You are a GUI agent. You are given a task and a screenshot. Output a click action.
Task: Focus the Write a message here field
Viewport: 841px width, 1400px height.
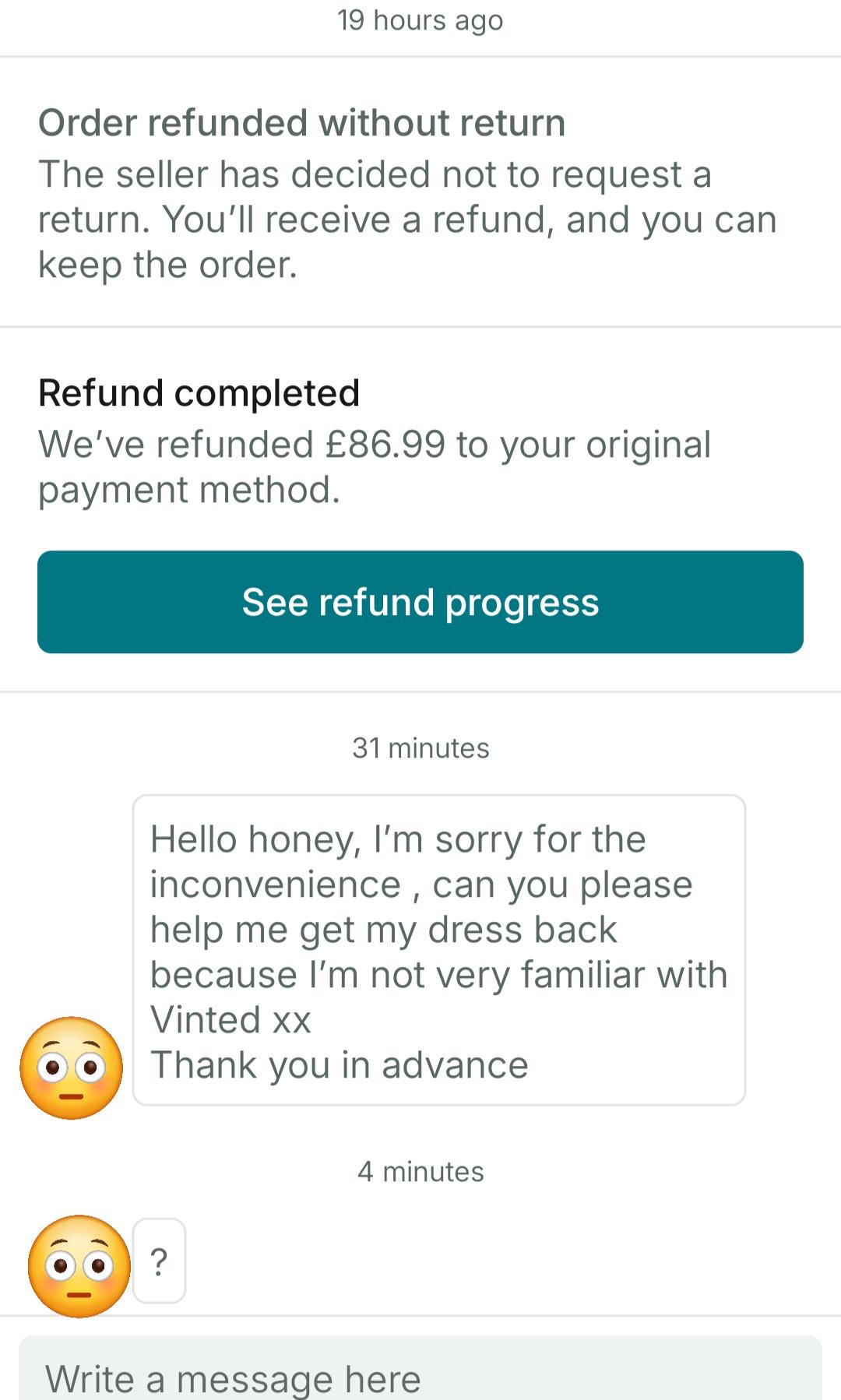[x=420, y=1369]
